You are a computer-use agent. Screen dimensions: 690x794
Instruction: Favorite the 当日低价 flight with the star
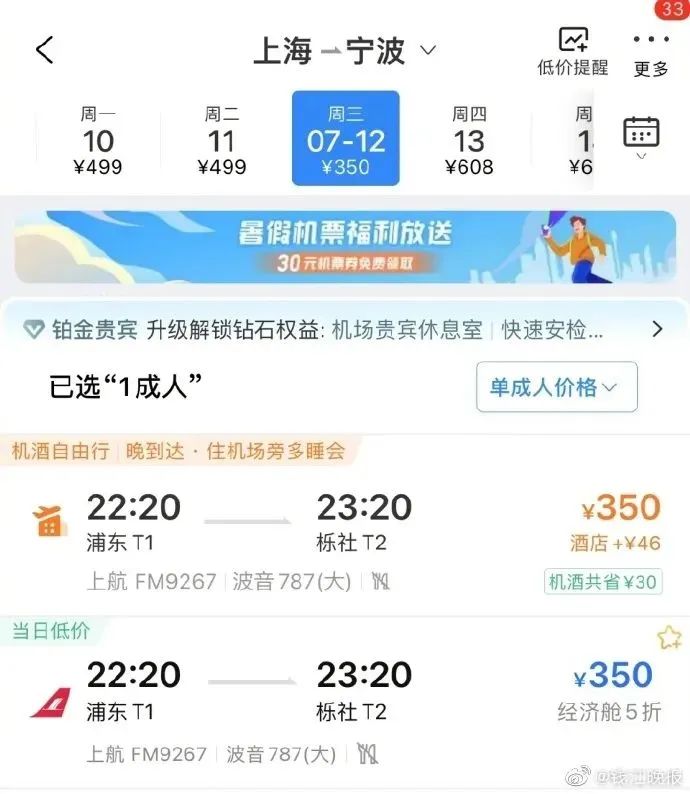tap(668, 638)
